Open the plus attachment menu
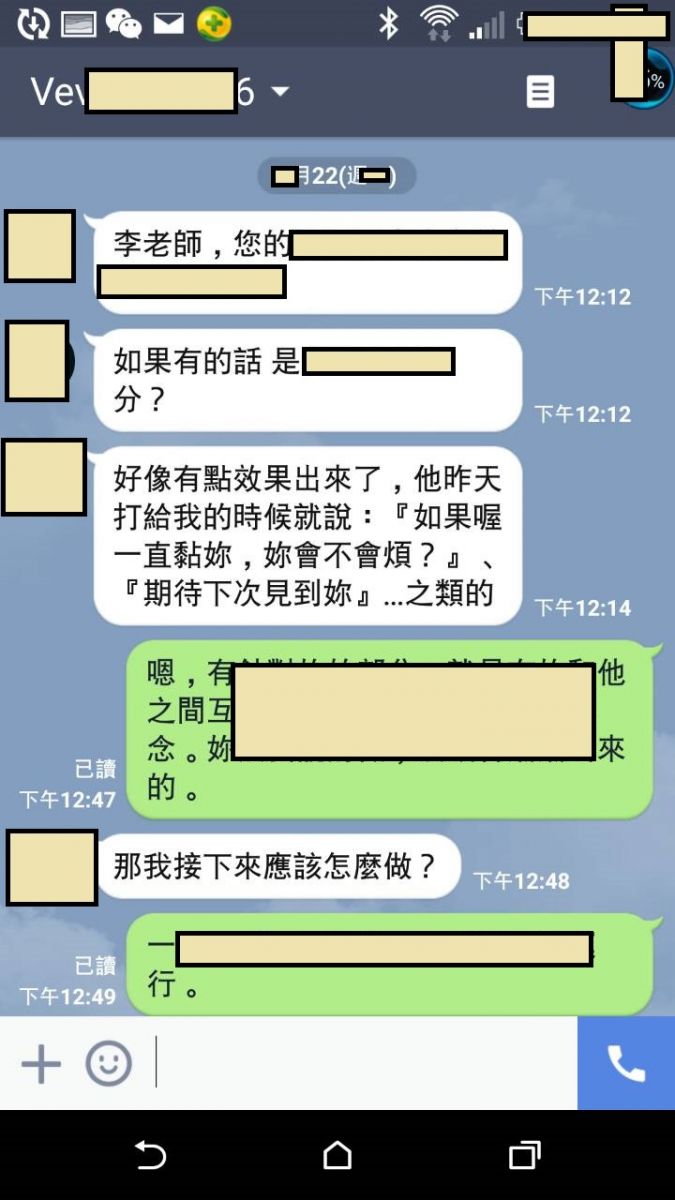The width and height of the screenshot is (675, 1200). tap(41, 1064)
